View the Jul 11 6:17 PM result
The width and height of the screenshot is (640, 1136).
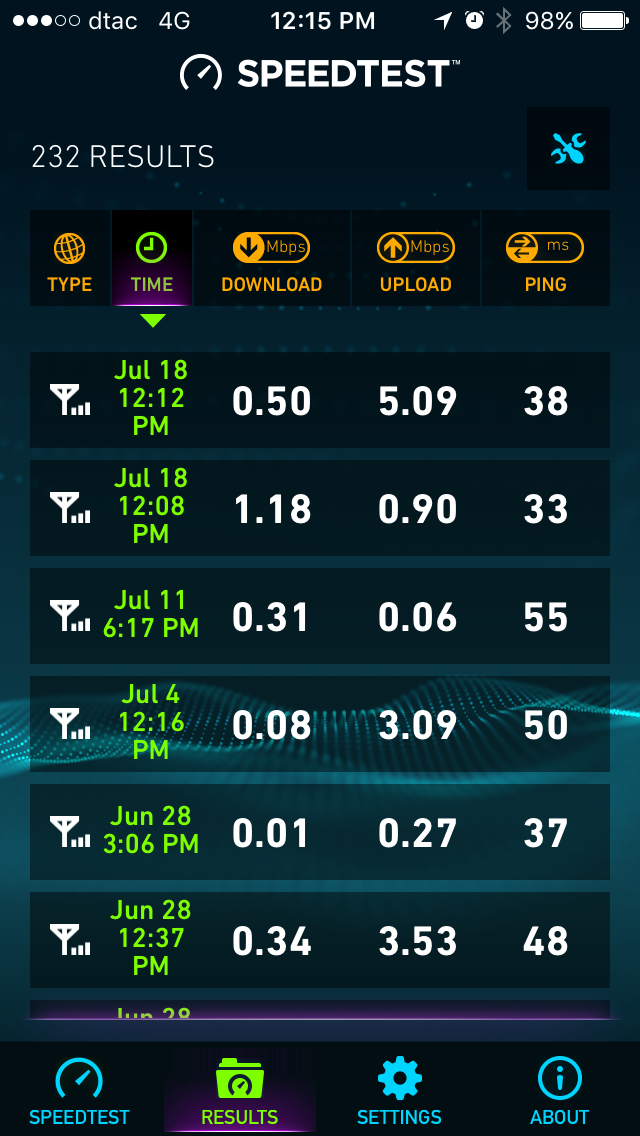(320, 616)
